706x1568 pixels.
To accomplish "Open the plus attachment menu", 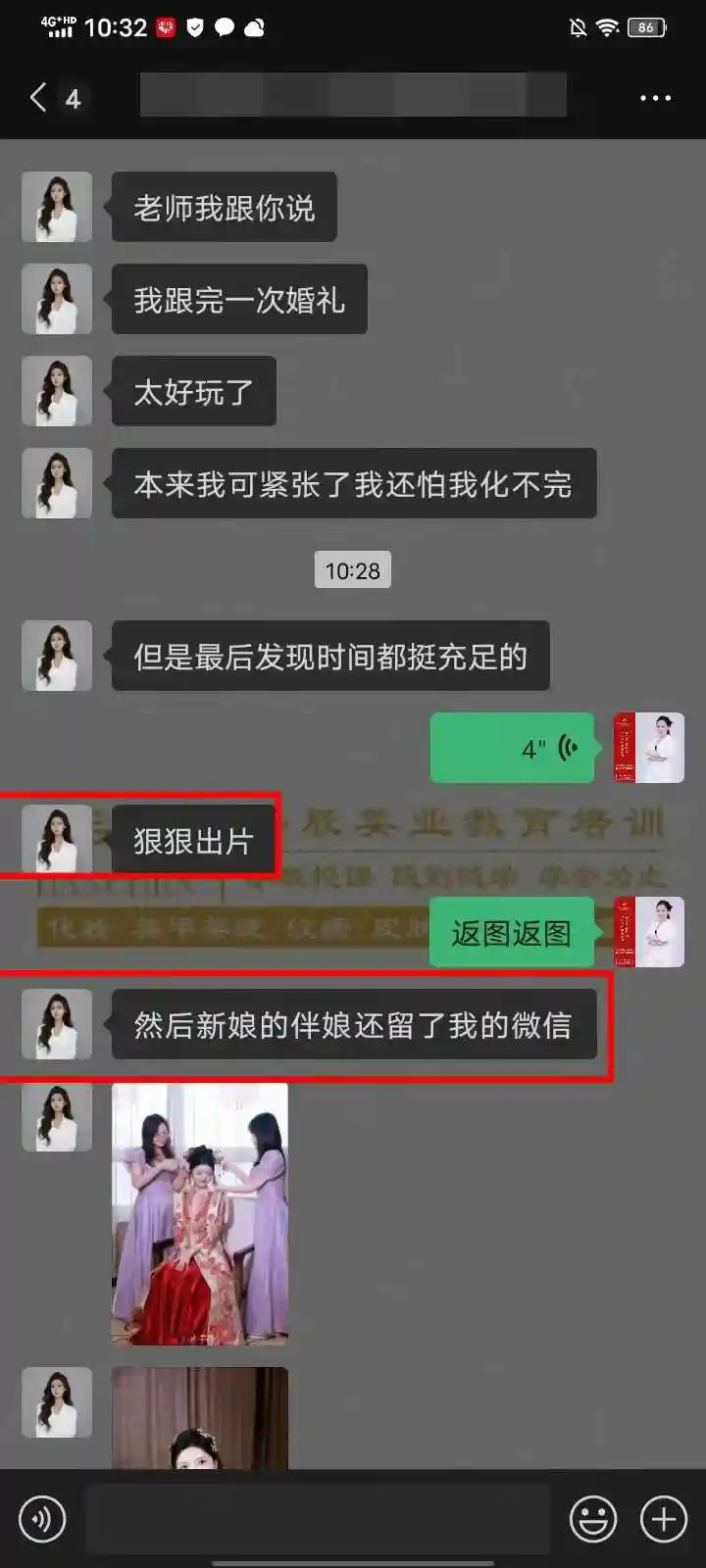I will [664, 1520].
